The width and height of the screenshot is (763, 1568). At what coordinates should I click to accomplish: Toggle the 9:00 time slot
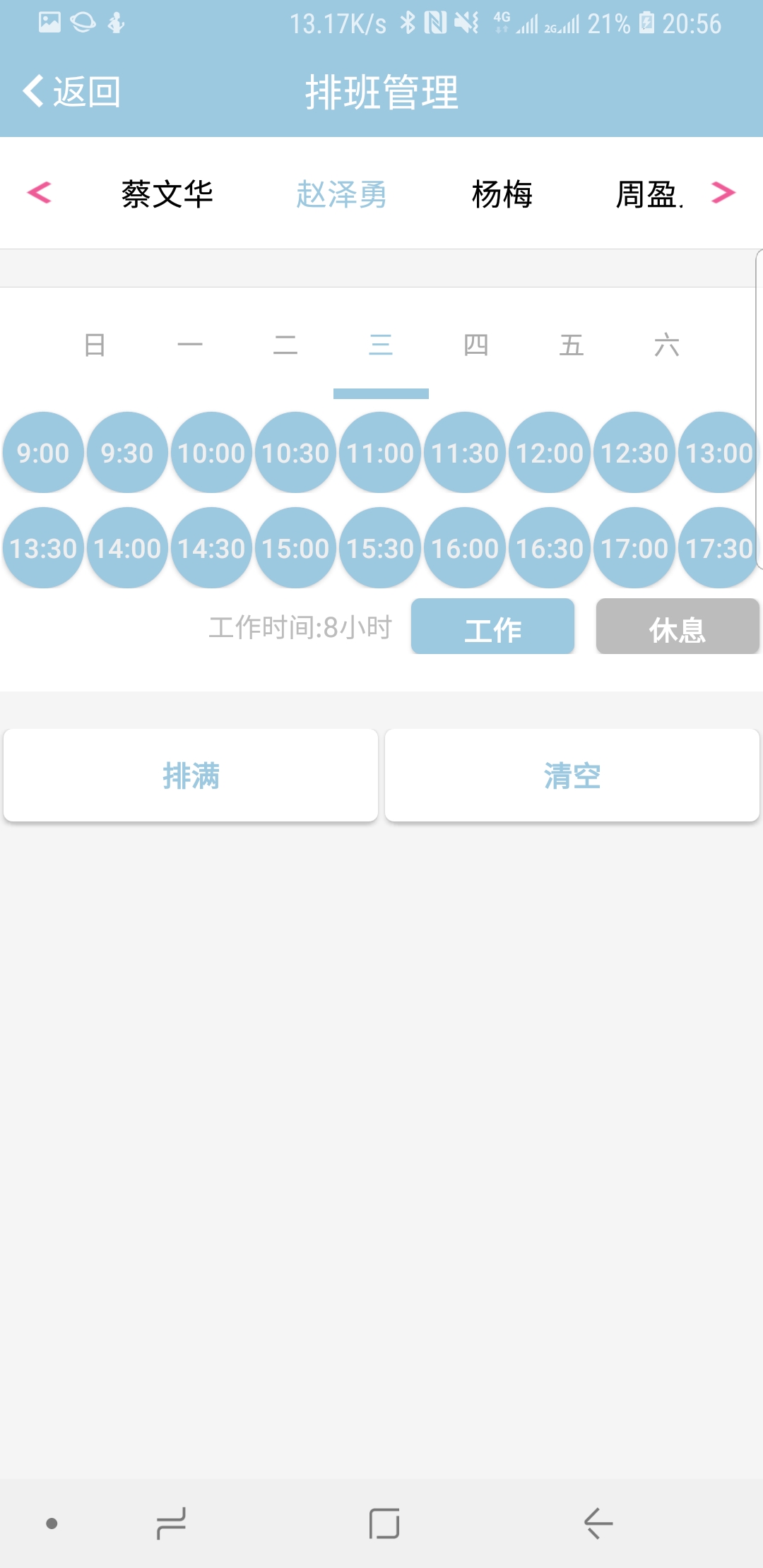pos(43,453)
